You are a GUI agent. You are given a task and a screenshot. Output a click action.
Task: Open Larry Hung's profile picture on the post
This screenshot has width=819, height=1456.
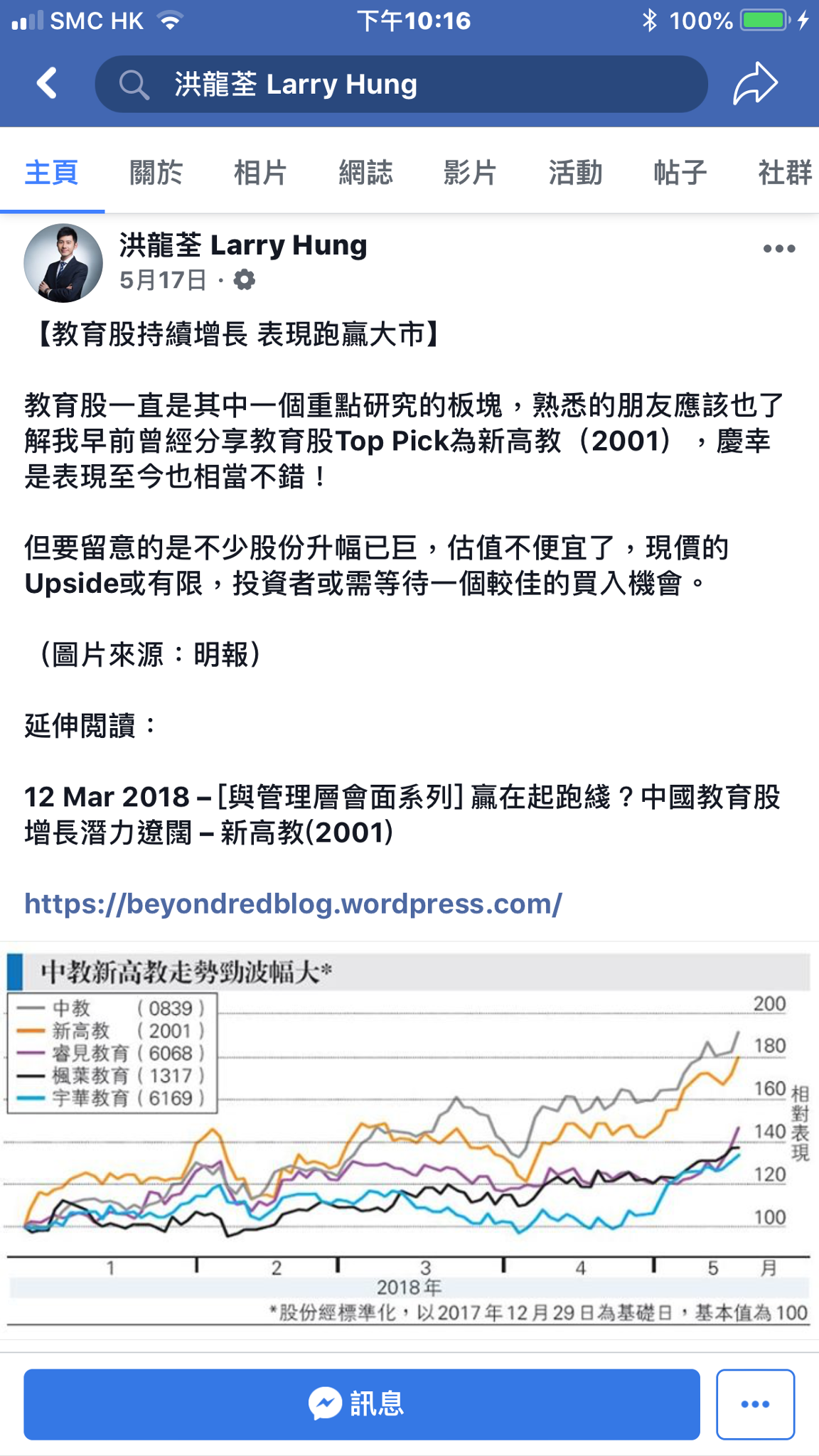(x=63, y=263)
